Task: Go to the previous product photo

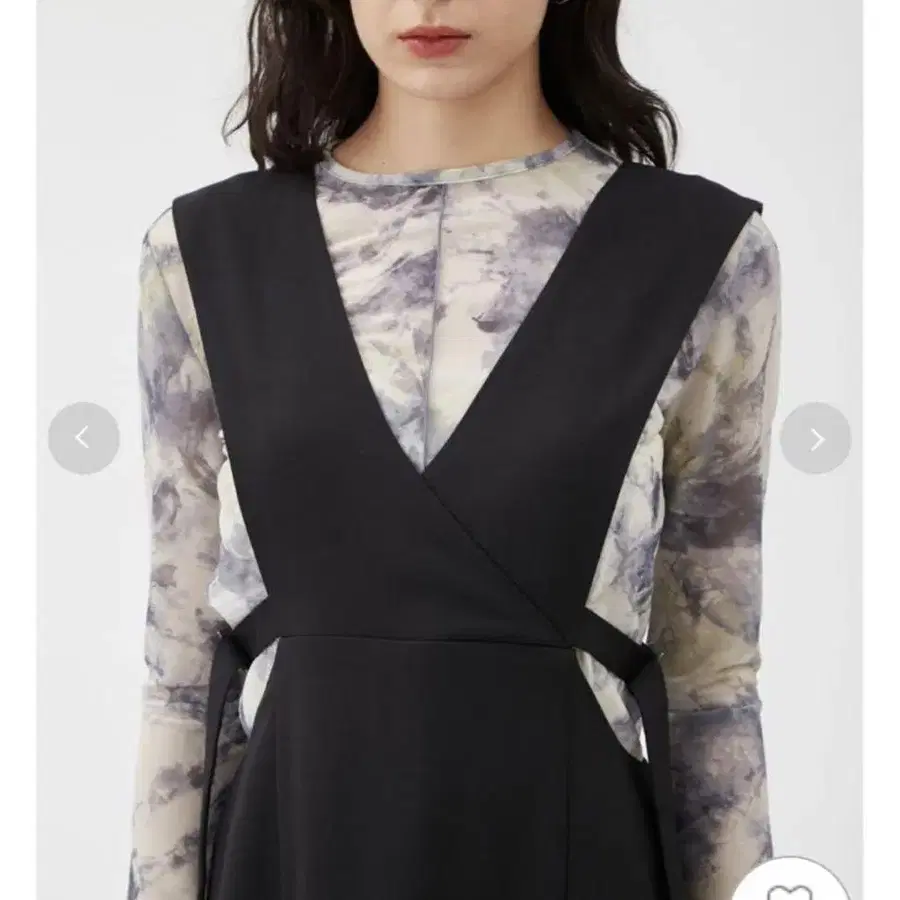Action: click(84, 438)
